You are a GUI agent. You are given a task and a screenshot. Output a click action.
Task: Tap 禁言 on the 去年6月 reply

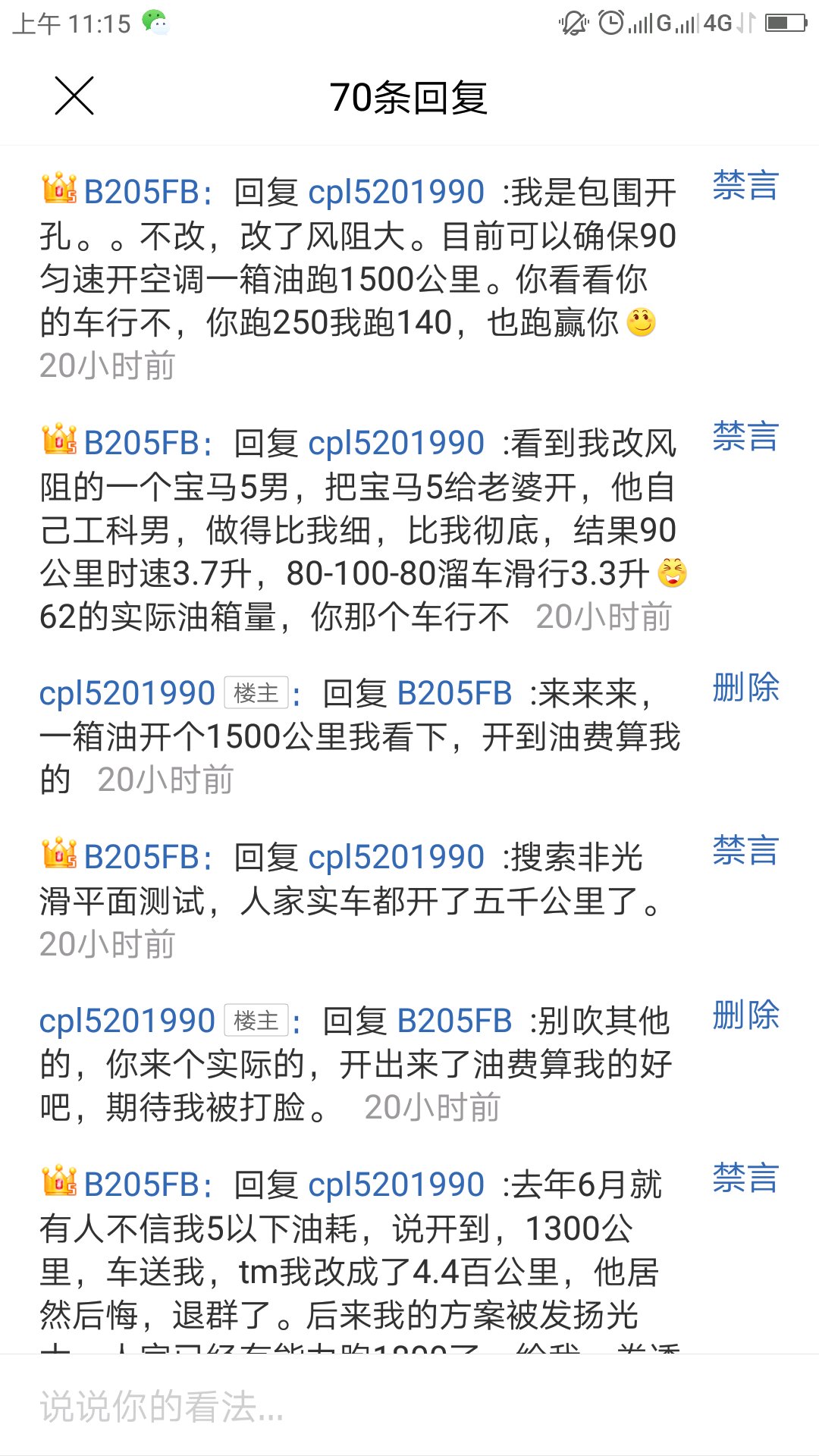click(745, 1178)
